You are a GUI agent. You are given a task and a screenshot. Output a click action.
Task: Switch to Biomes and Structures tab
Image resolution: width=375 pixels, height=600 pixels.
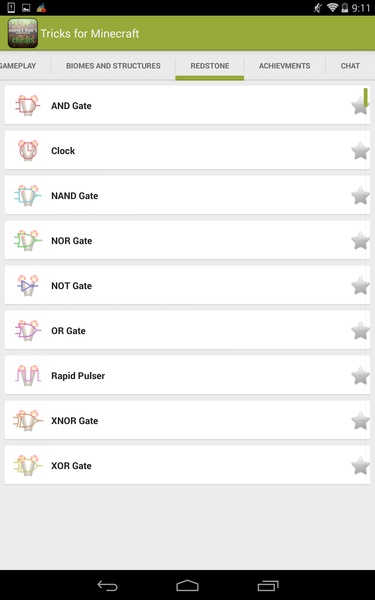click(x=113, y=66)
